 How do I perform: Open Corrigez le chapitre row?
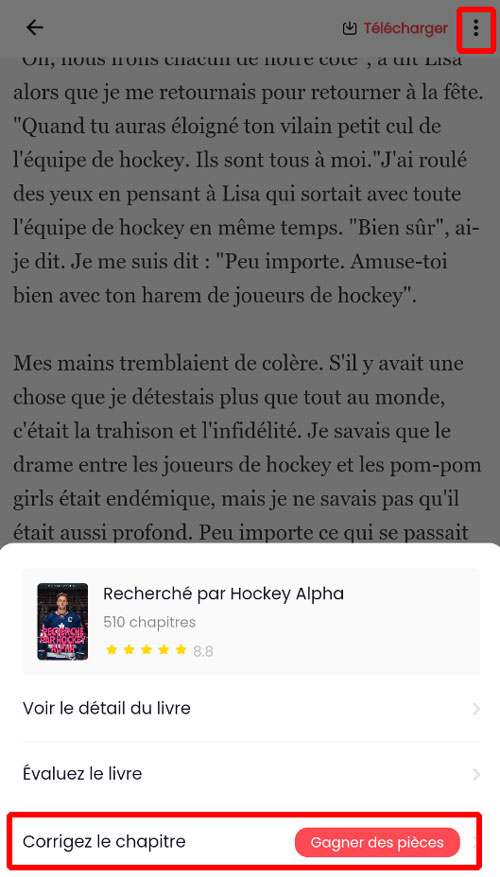[x=243, y=841]
